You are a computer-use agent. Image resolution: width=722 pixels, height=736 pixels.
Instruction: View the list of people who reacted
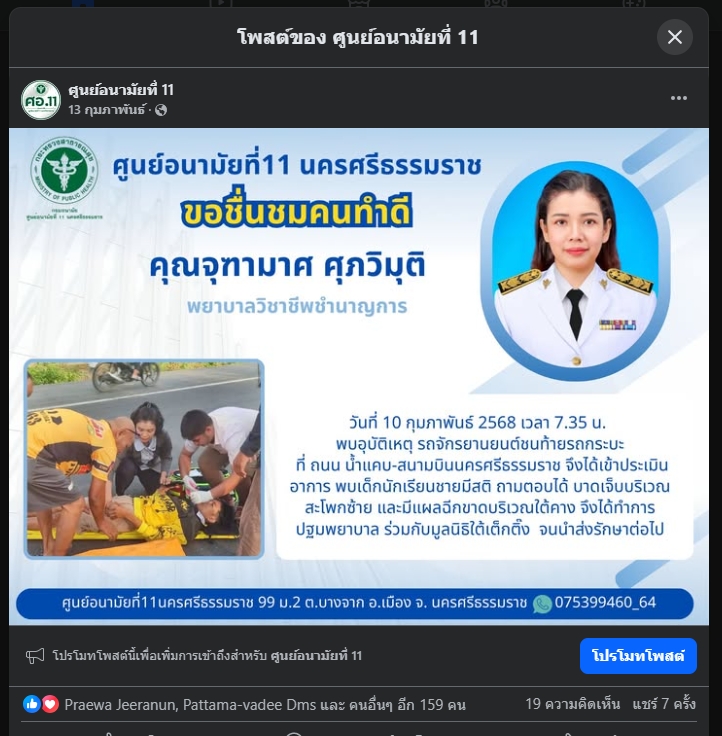coord(265,705)
